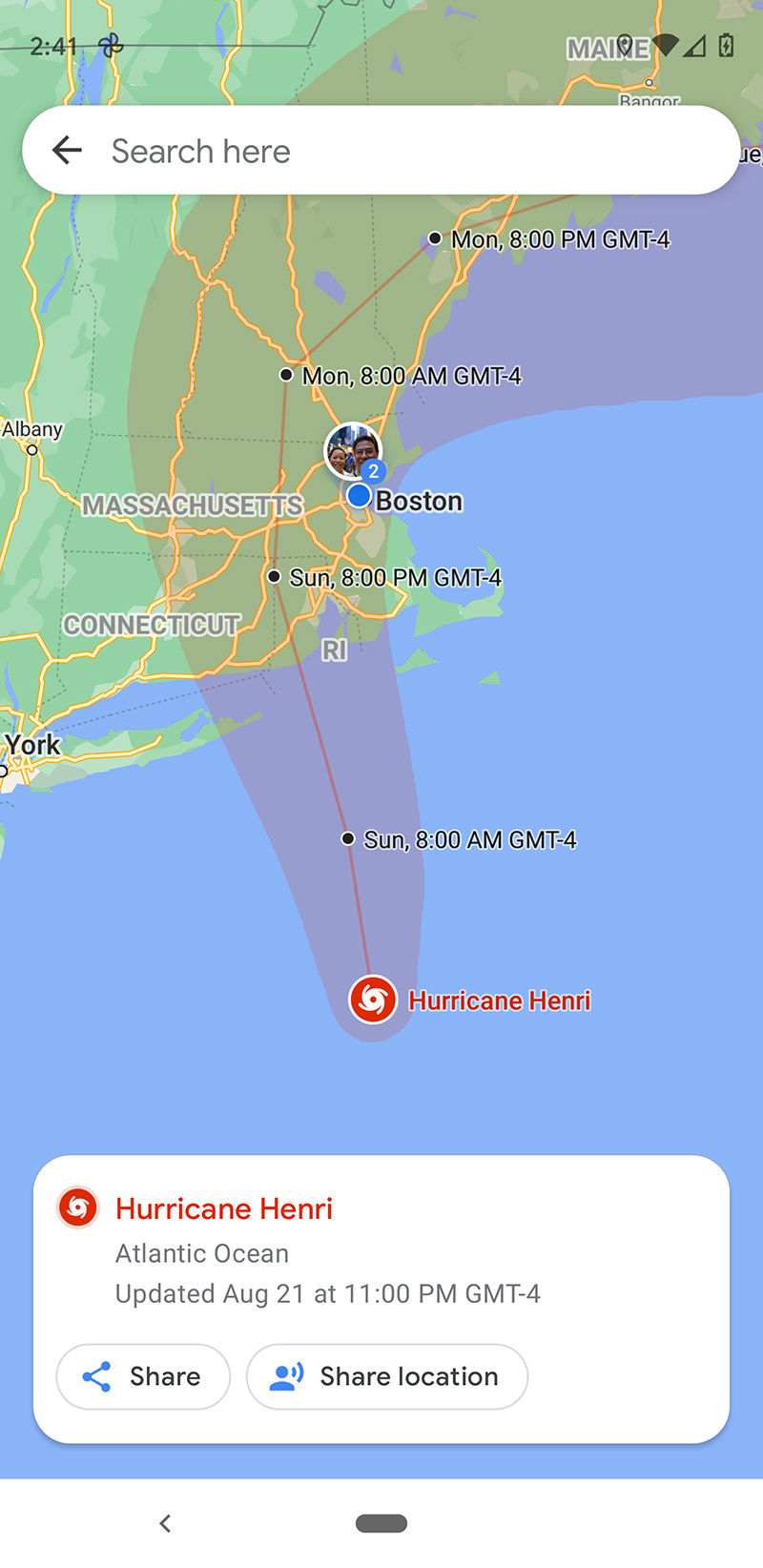763x1568 pixels.
Task: Open the shared-location profile photo near Boston
Action: click(353, 450)
